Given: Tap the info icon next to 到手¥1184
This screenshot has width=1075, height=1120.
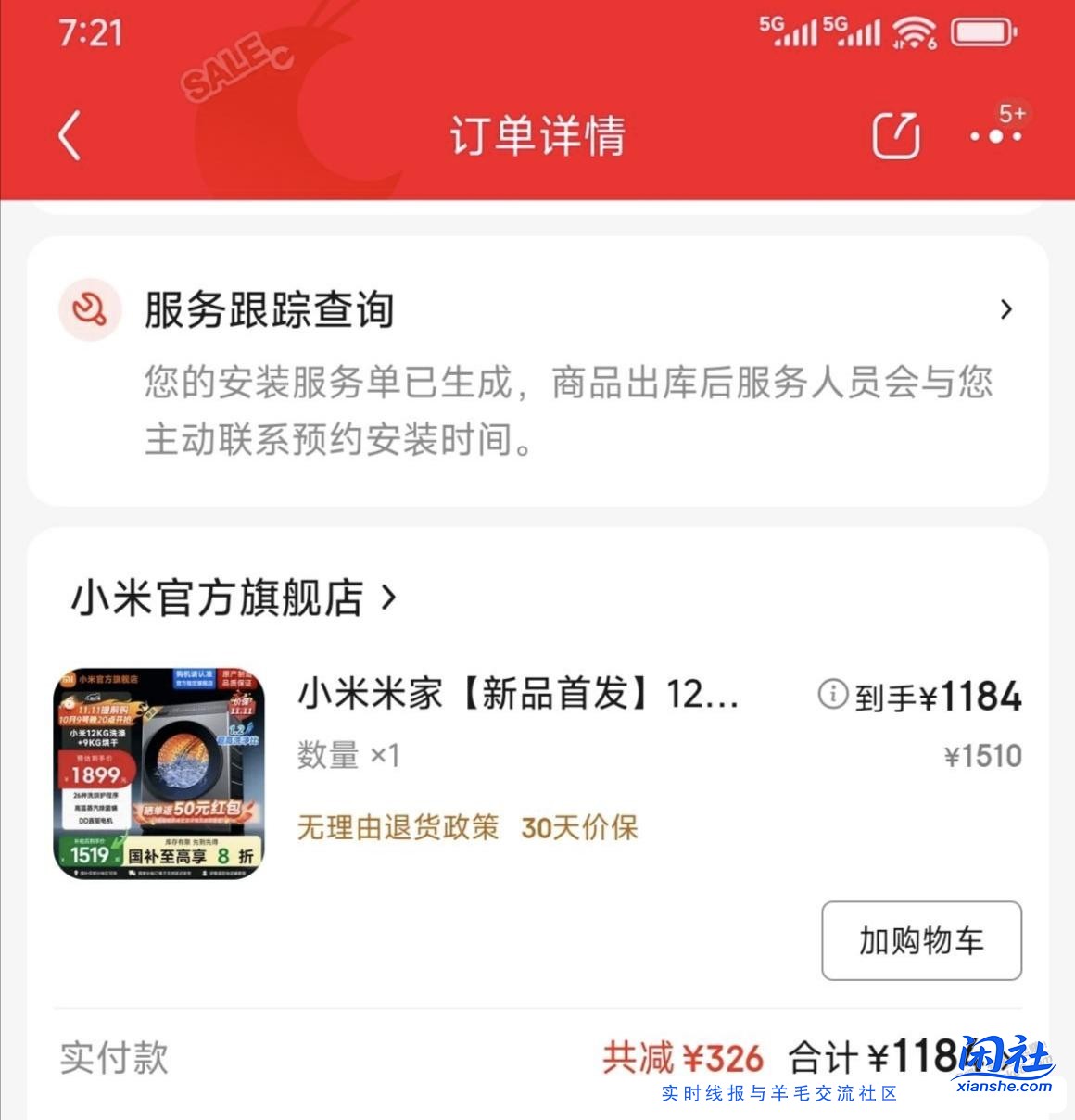Looking at the screenshot, I should pyautogui.click(x=832, y=697).
